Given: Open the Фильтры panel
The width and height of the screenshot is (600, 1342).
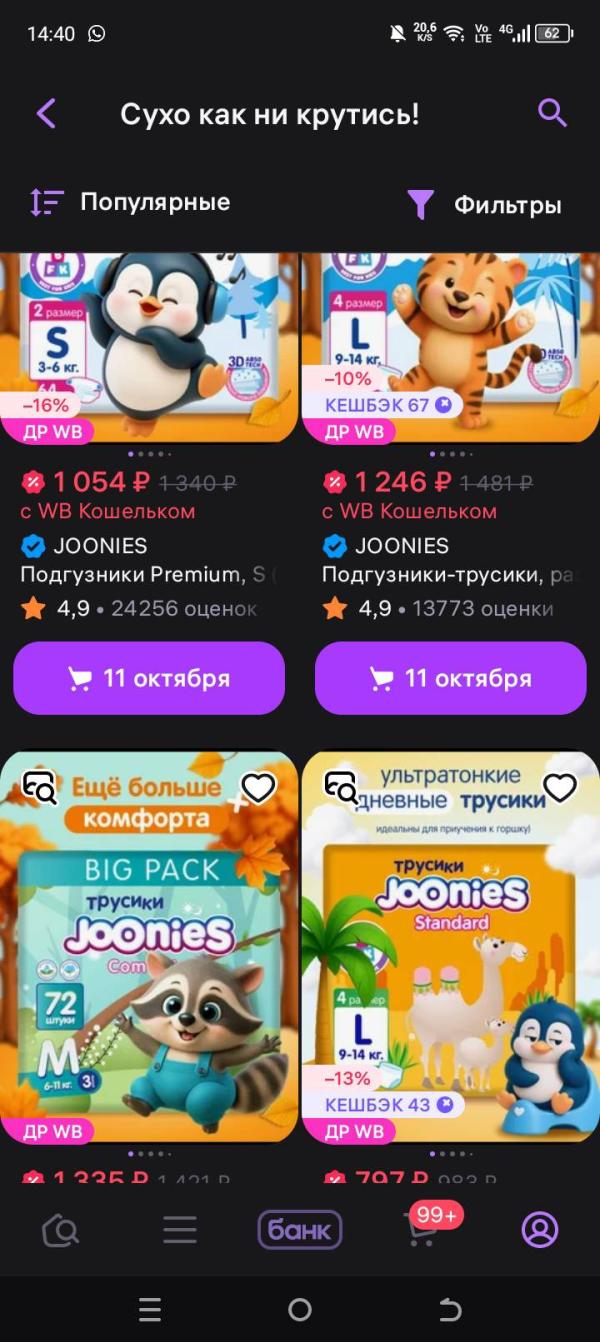Looking at the screenshot, I should (x=485, y=205).
